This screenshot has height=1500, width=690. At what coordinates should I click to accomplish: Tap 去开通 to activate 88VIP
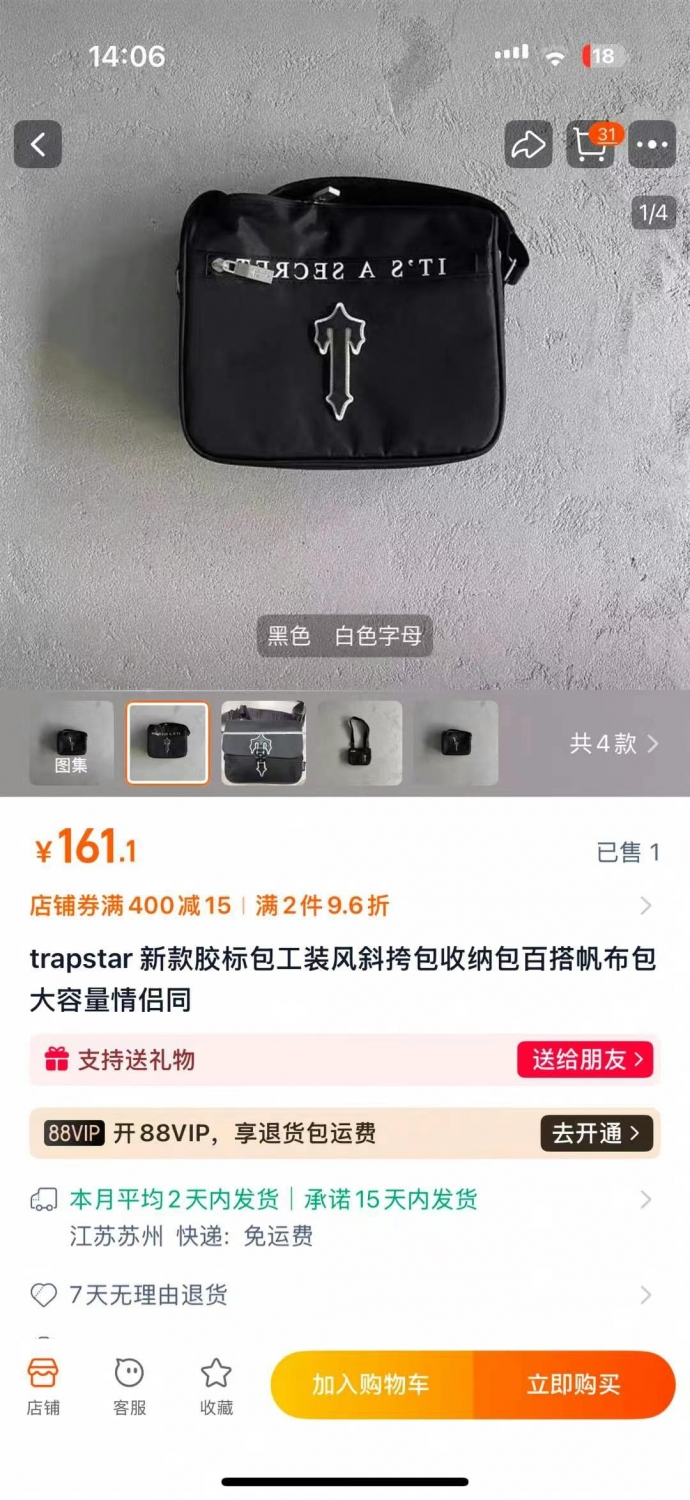point(597,1133)
